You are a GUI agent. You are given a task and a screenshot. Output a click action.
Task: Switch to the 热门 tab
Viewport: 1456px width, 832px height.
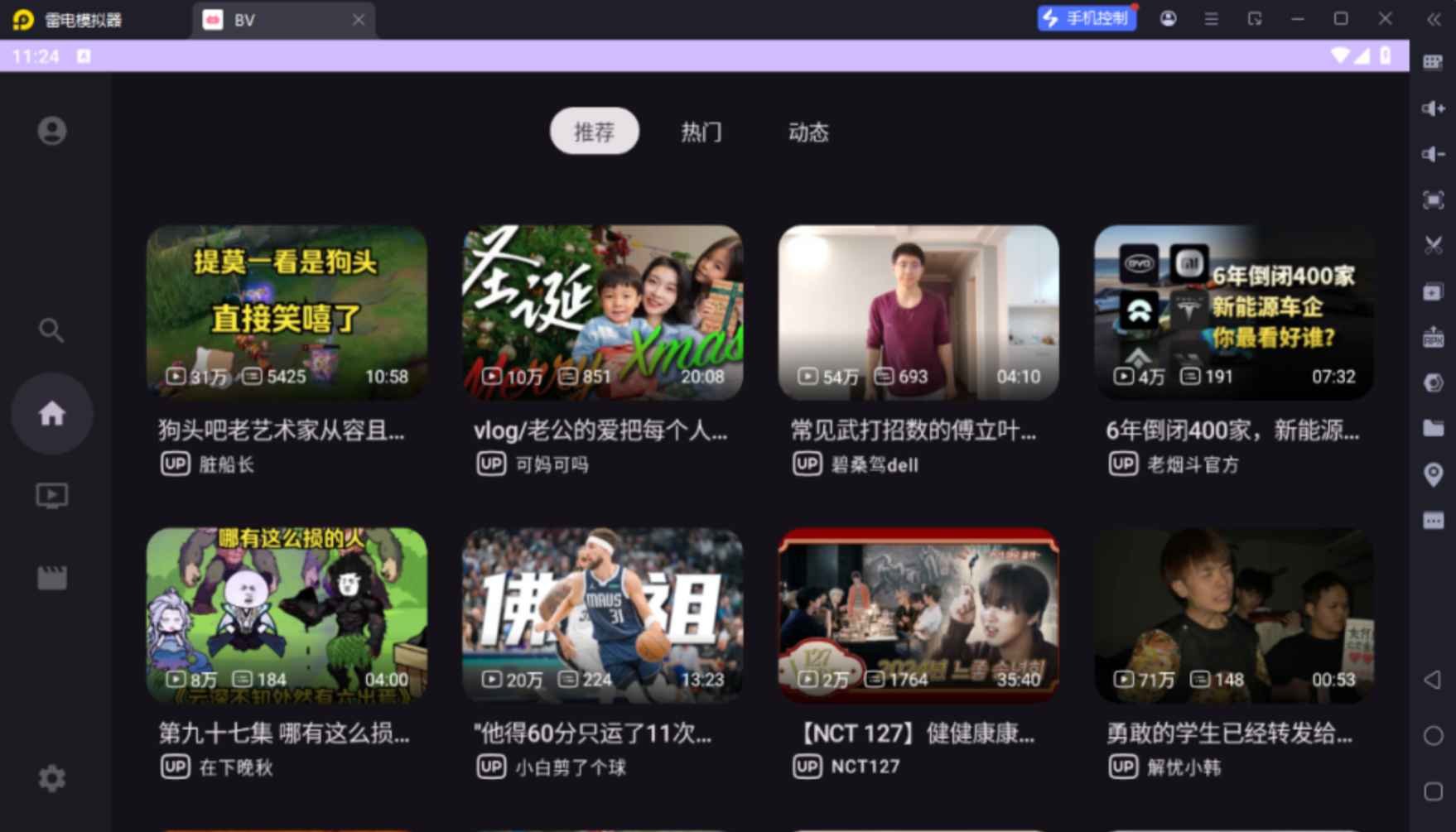tap(701, 132)
